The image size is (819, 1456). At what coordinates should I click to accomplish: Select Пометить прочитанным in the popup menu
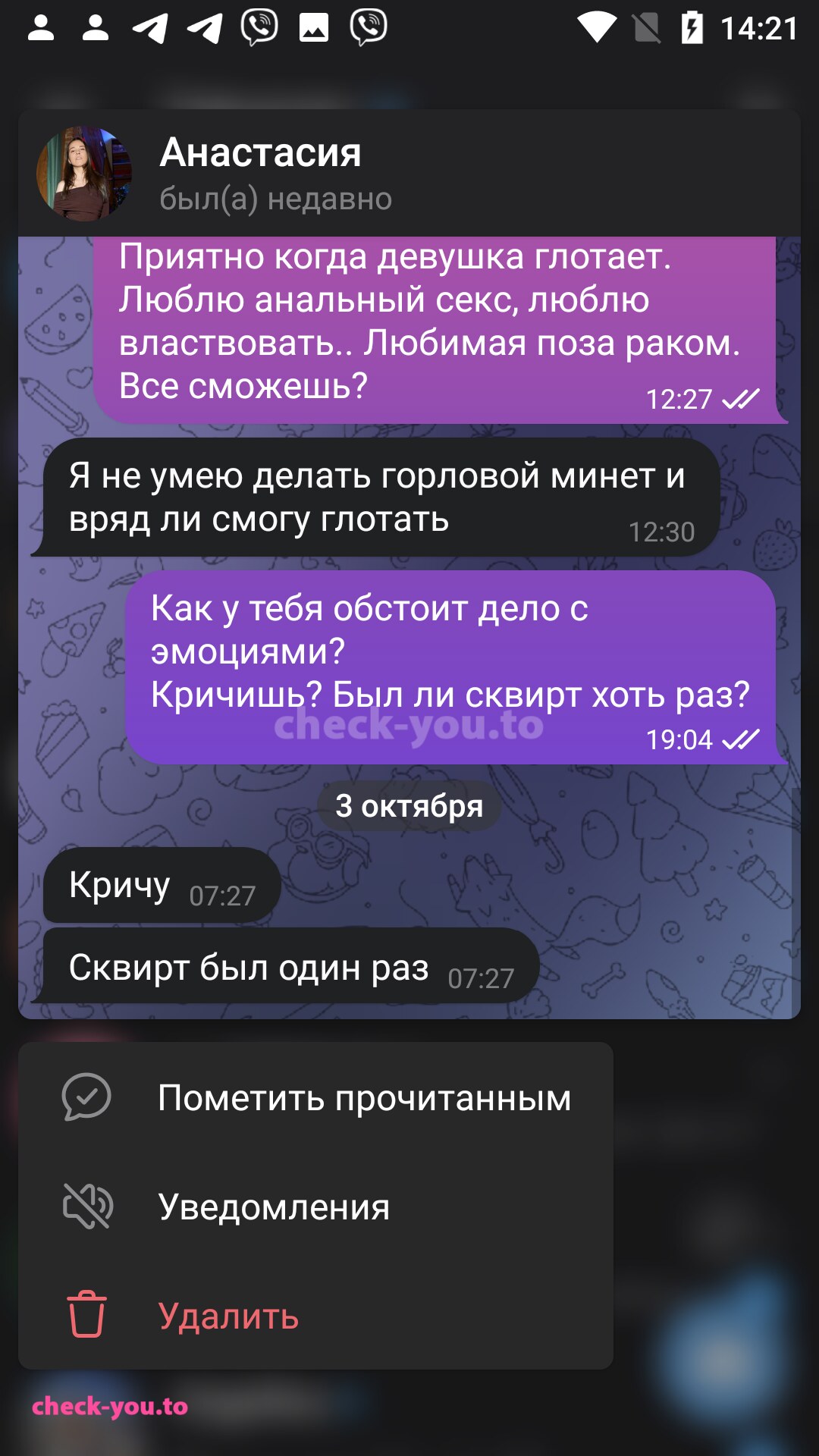pos(315,1097)
